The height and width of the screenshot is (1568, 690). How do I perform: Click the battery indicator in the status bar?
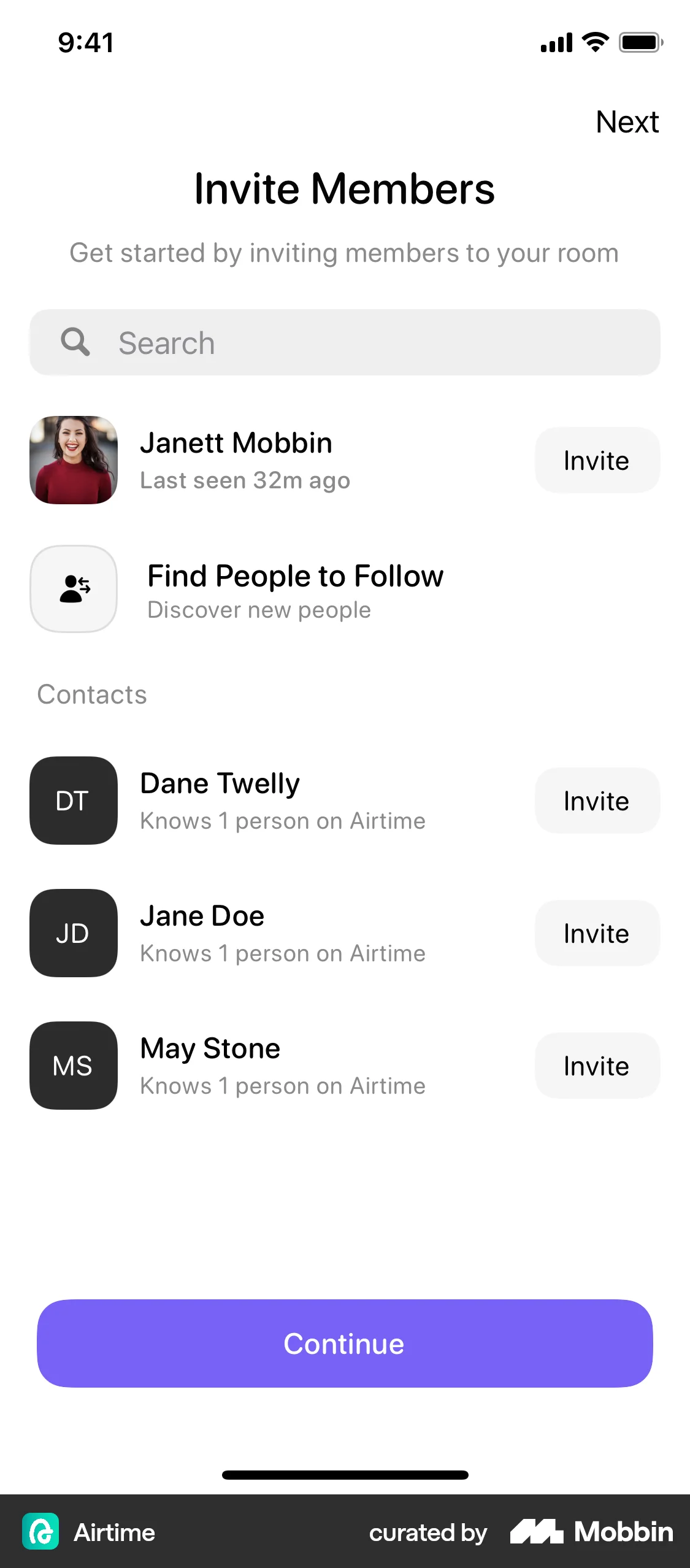coord(640,42)
